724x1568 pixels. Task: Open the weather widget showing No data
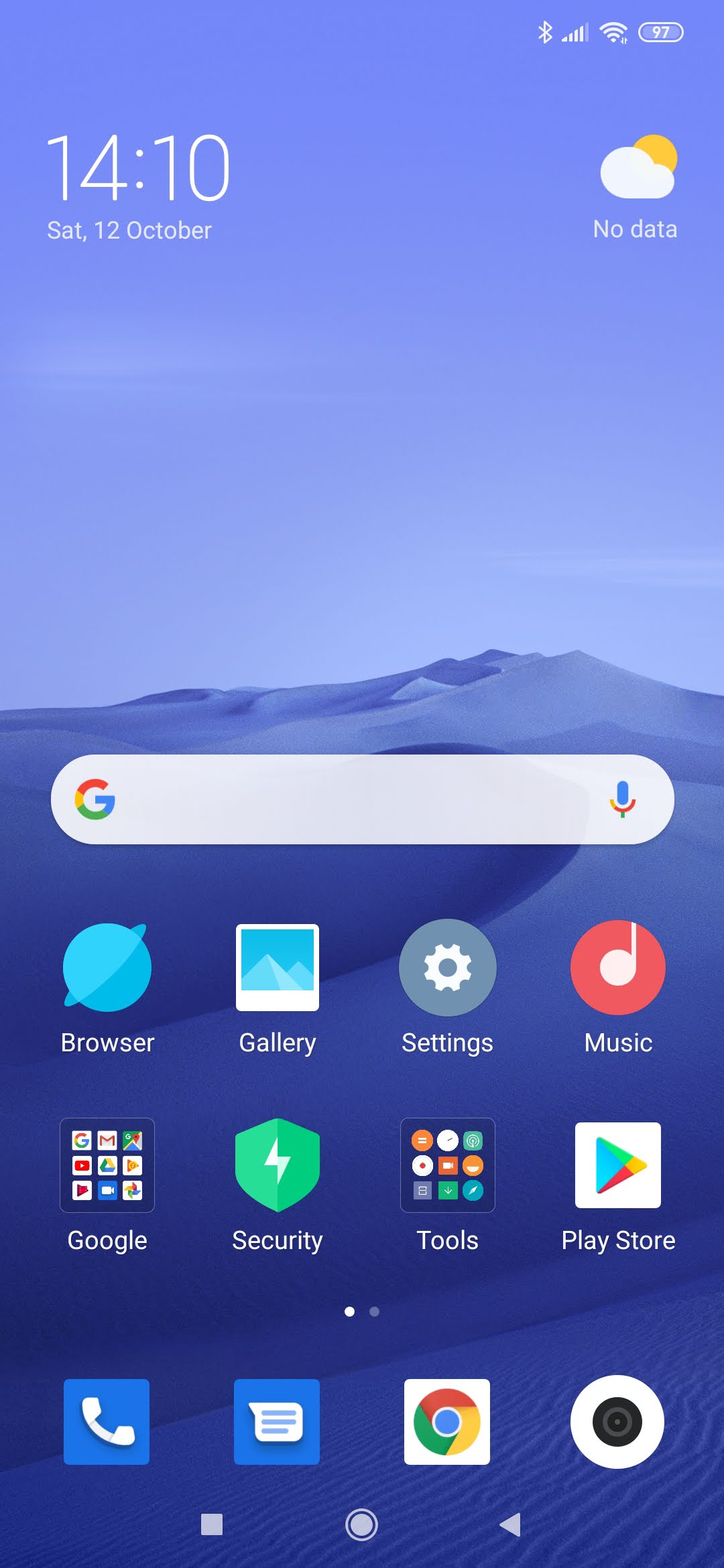(636, 188)
